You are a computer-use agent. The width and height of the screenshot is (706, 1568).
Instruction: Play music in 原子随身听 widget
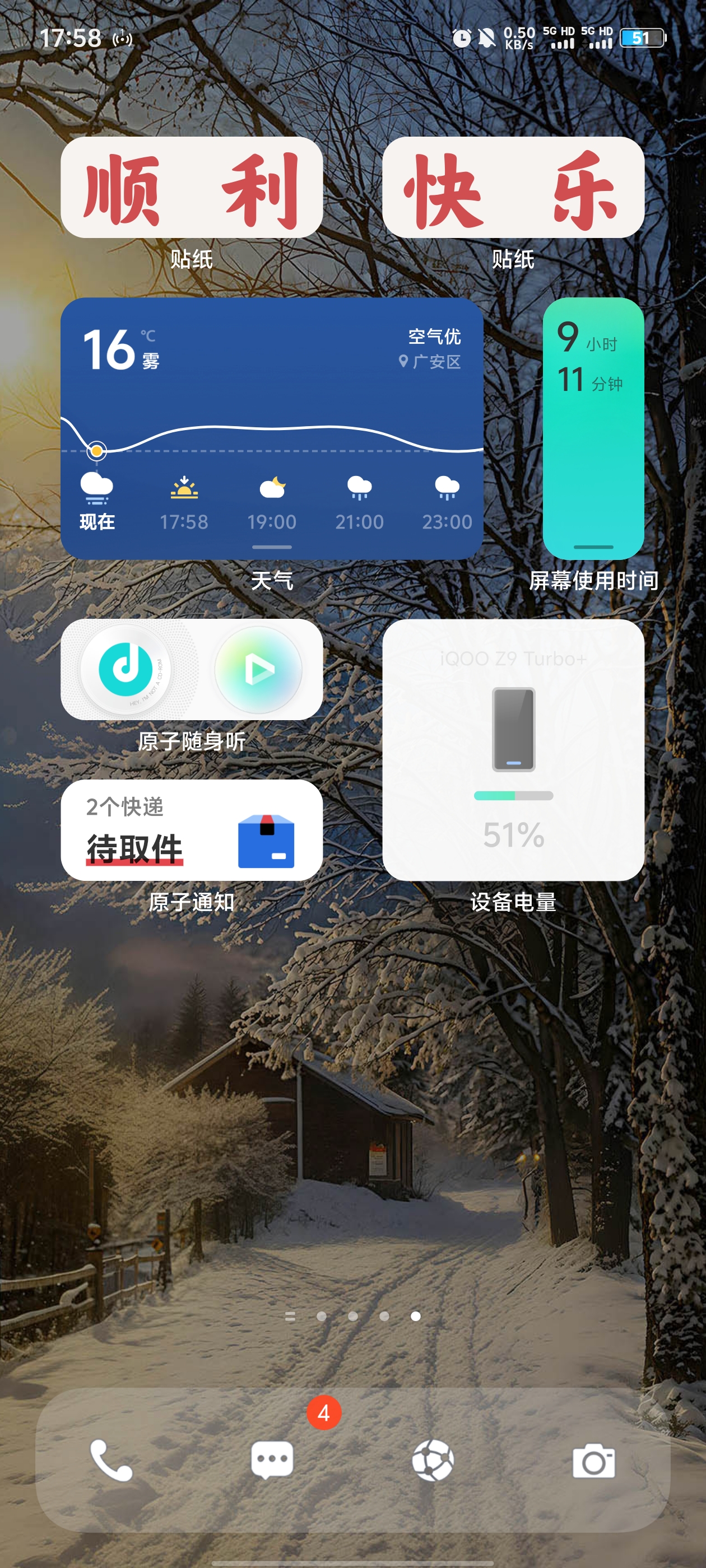click(259, 670)
